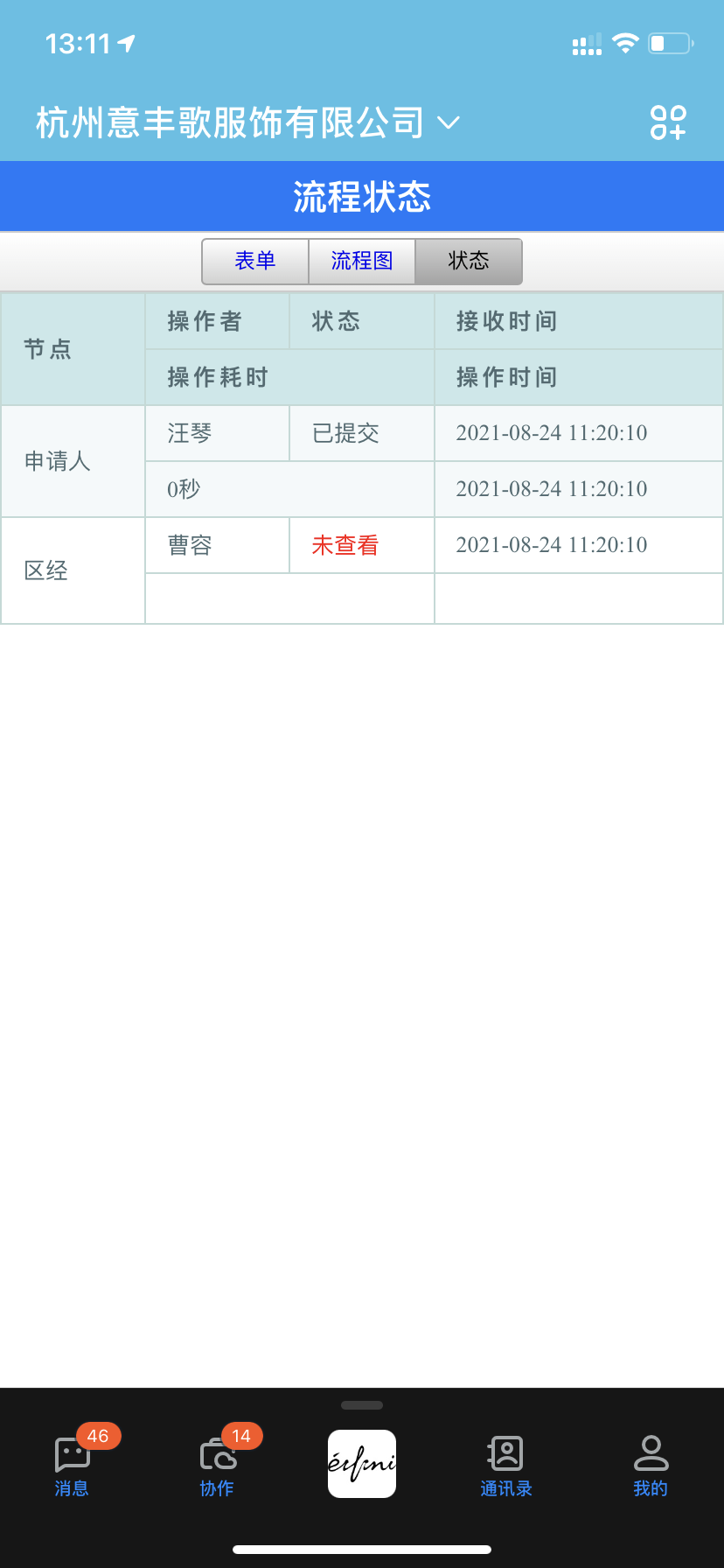The width and height of the screenshot is (724, 1568).
Task: Open the apps grid plus icon
Action: 668,122
